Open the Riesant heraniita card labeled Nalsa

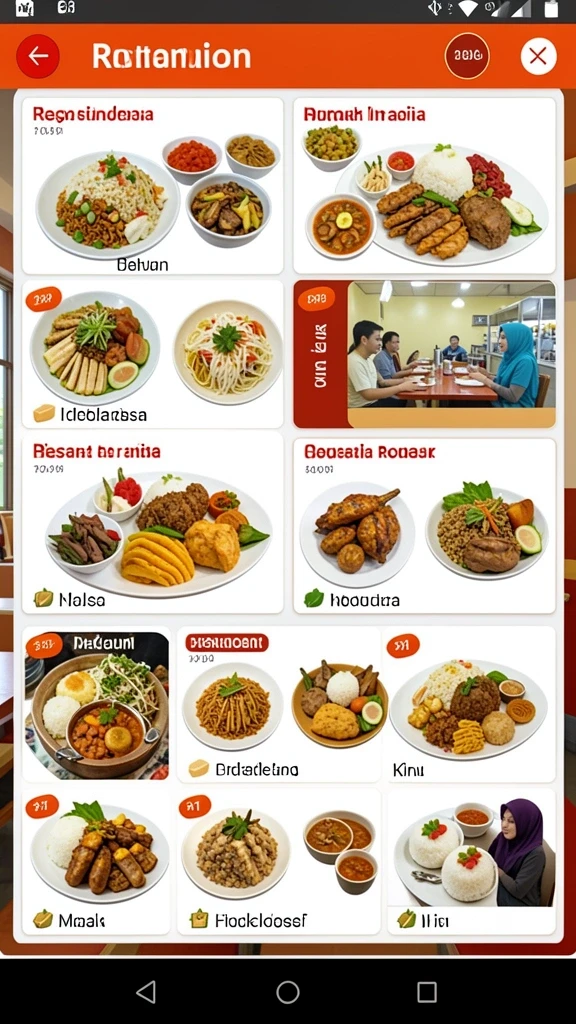pyautogui.click(x=153, y=526)
